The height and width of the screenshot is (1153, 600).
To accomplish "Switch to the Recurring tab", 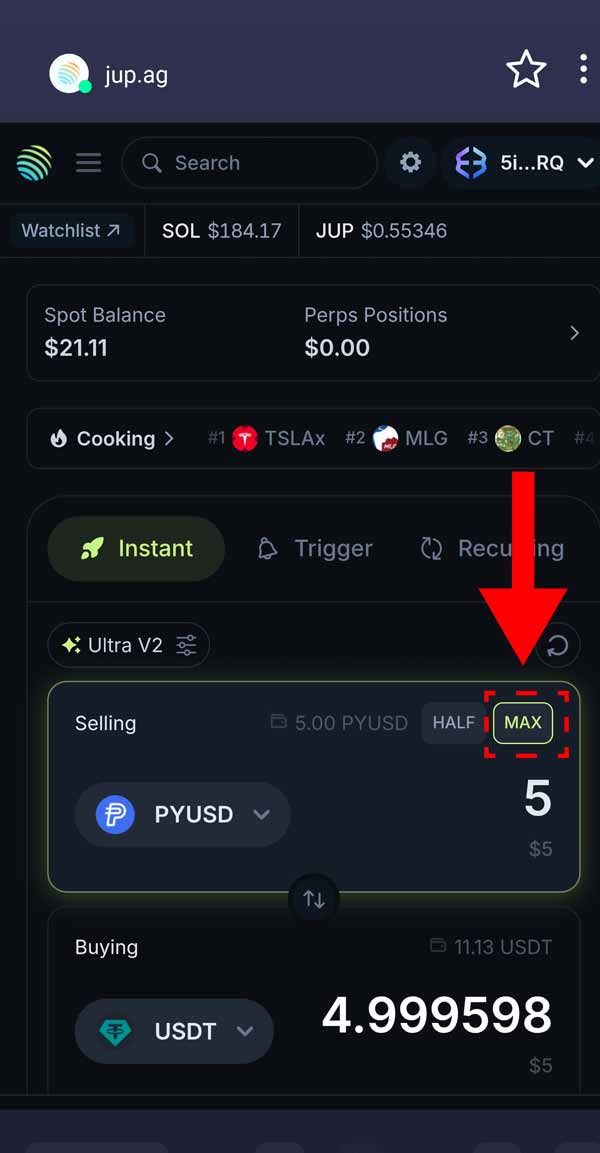I will coord(493,548).
